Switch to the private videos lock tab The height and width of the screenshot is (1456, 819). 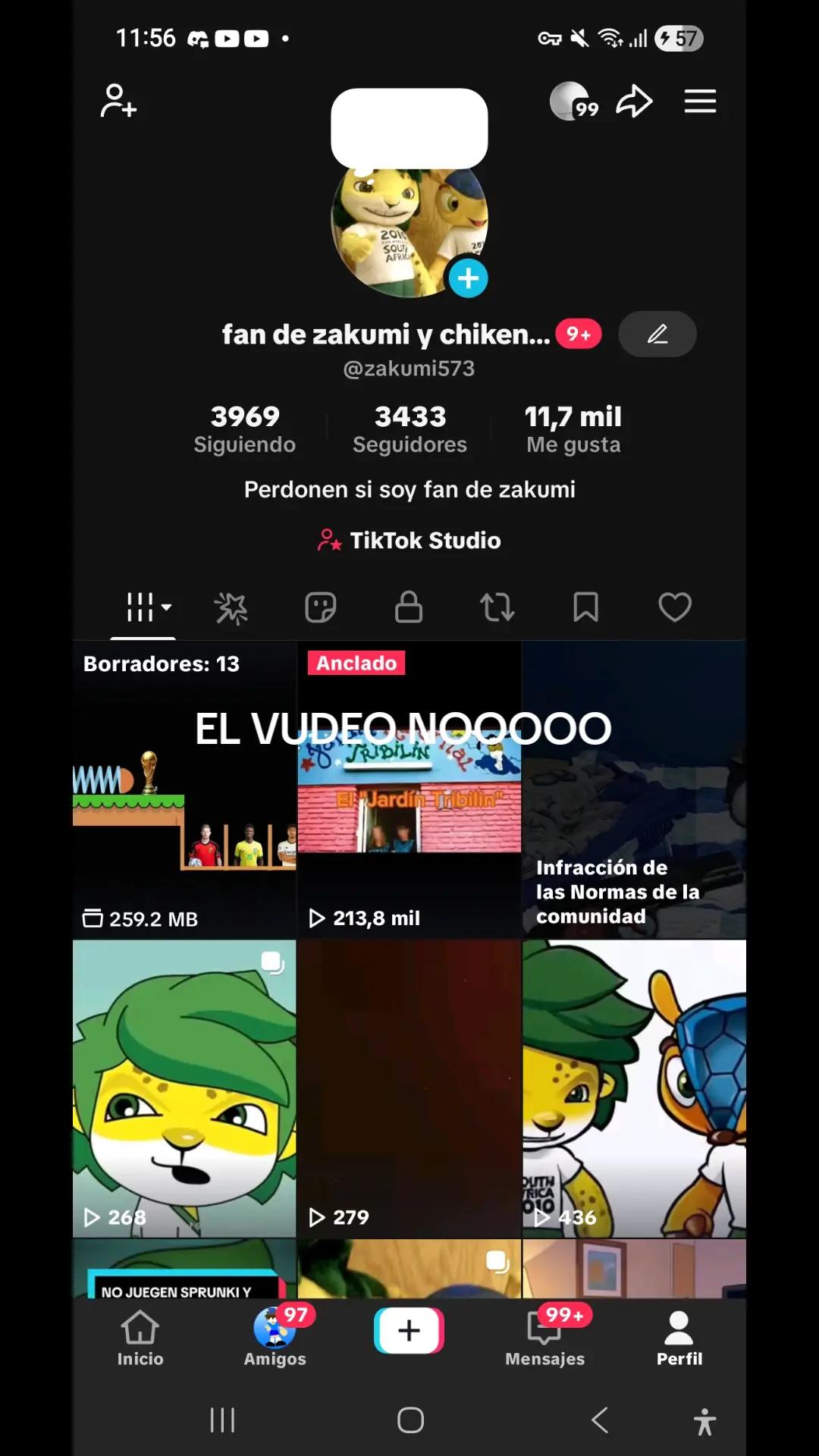click(409, 607)
